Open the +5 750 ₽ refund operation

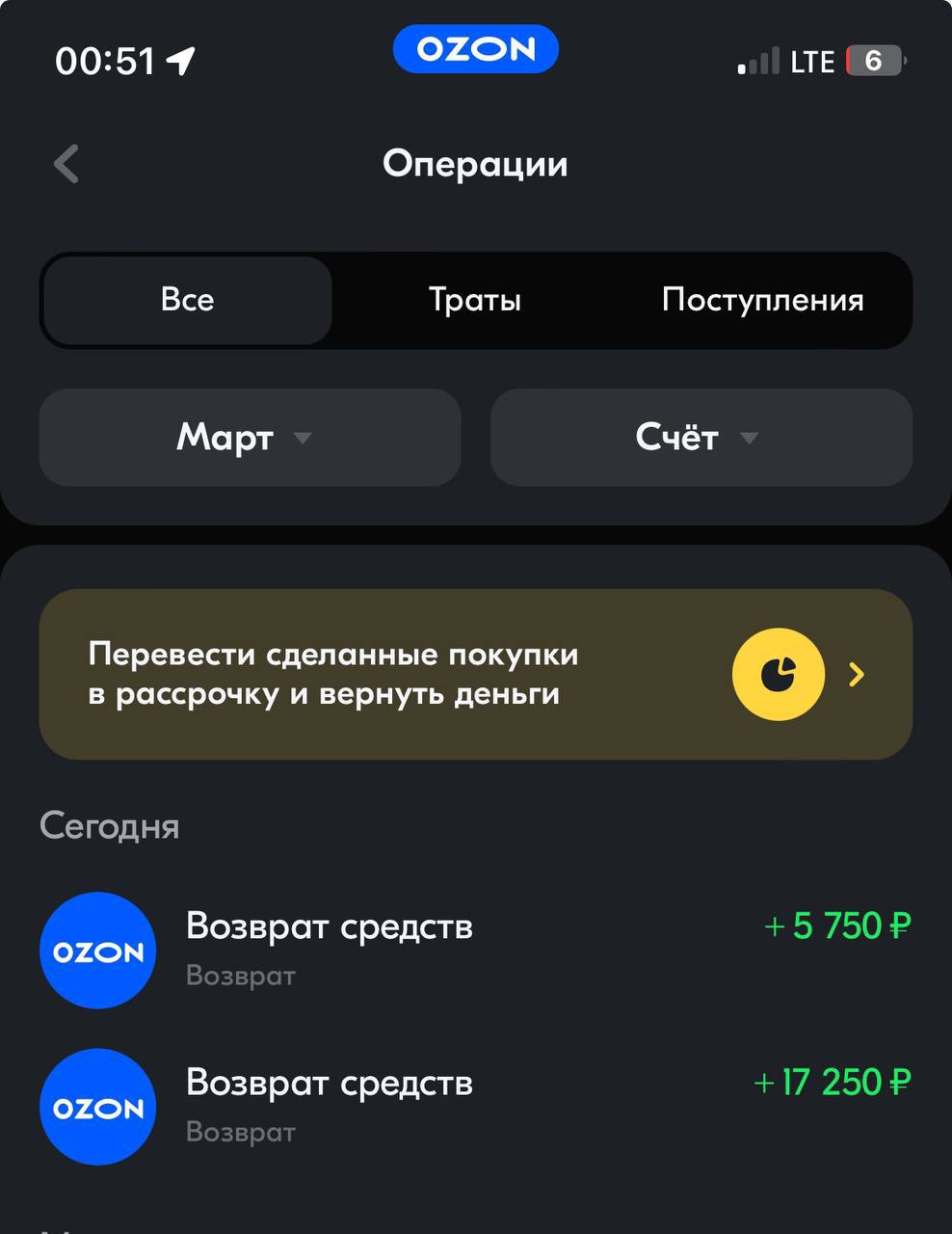(475, 949)
